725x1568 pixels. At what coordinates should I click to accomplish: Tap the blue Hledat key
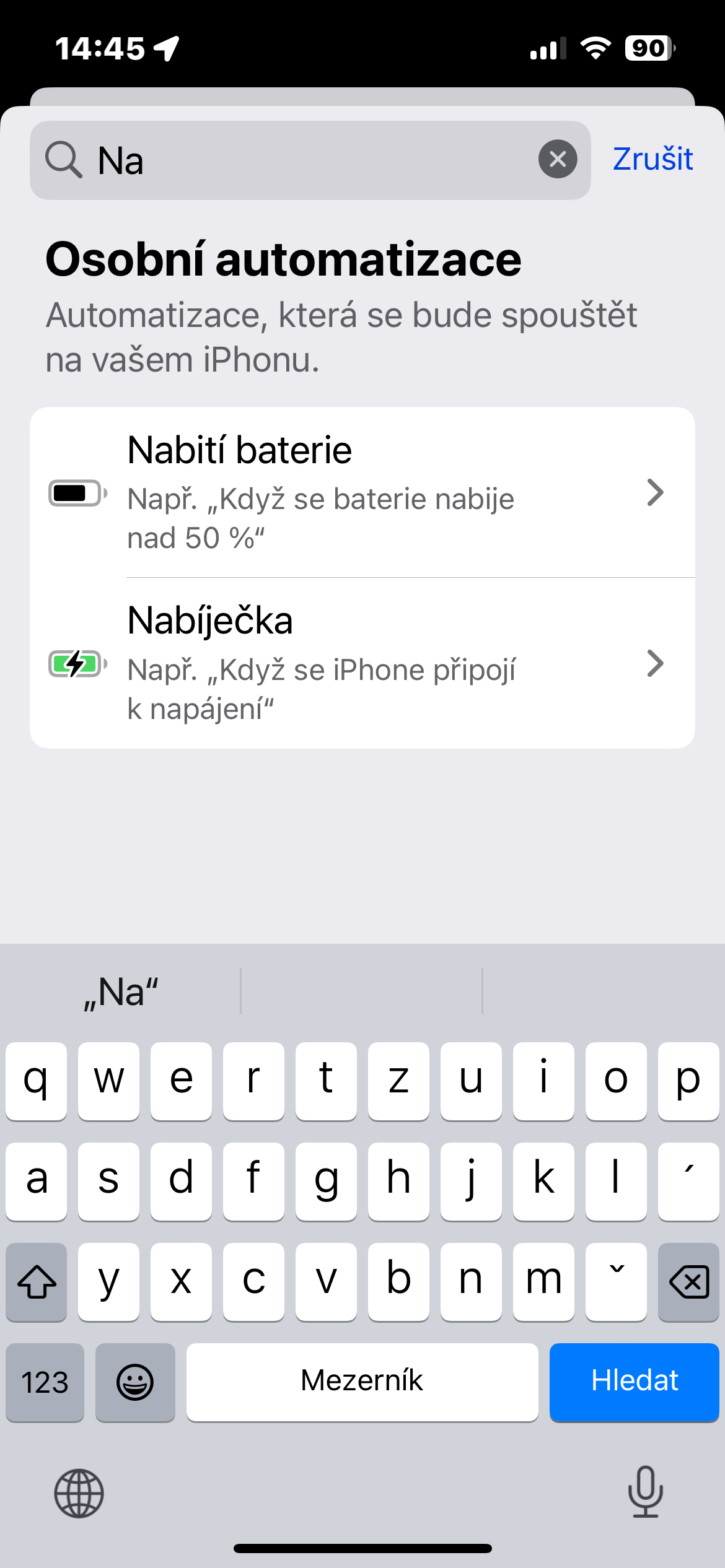click(634, 1382)
